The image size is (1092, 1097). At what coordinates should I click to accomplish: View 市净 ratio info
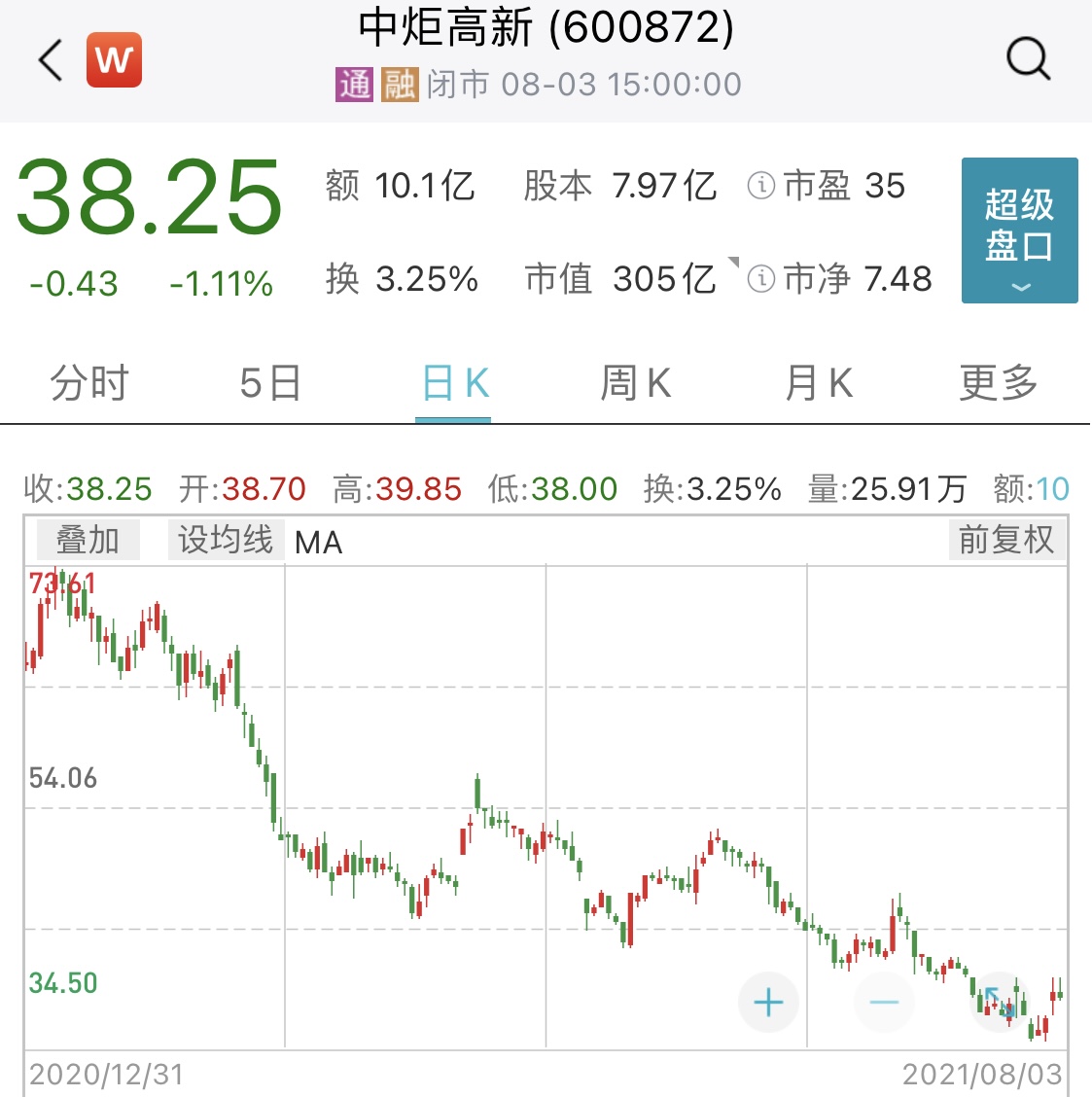click(x=761, y=280)
